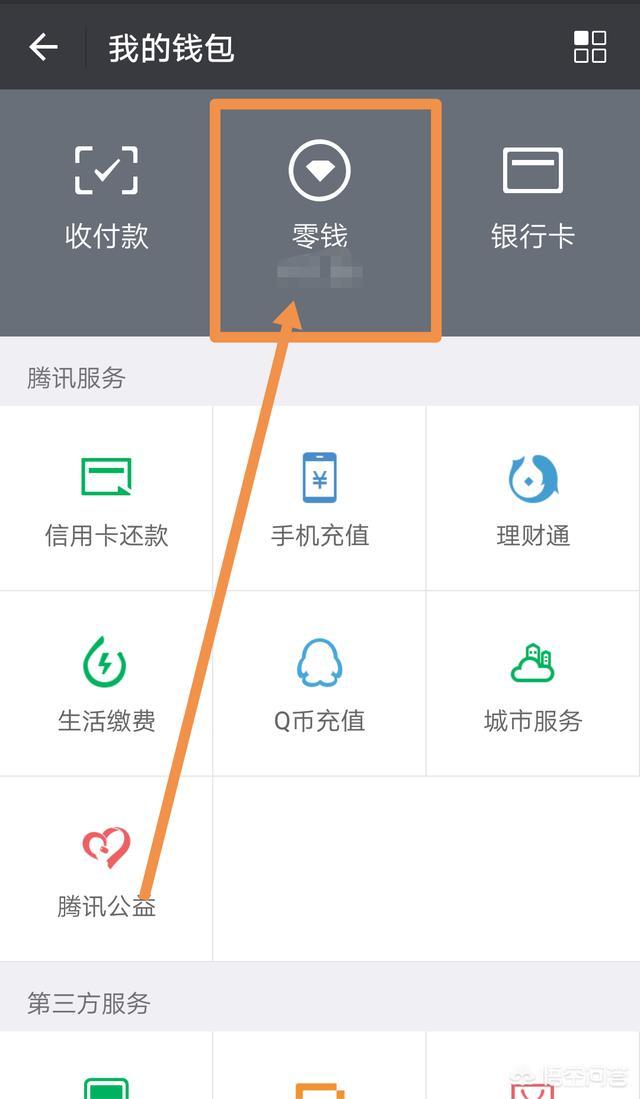Select 信用卡还款 service

[107, 498]
